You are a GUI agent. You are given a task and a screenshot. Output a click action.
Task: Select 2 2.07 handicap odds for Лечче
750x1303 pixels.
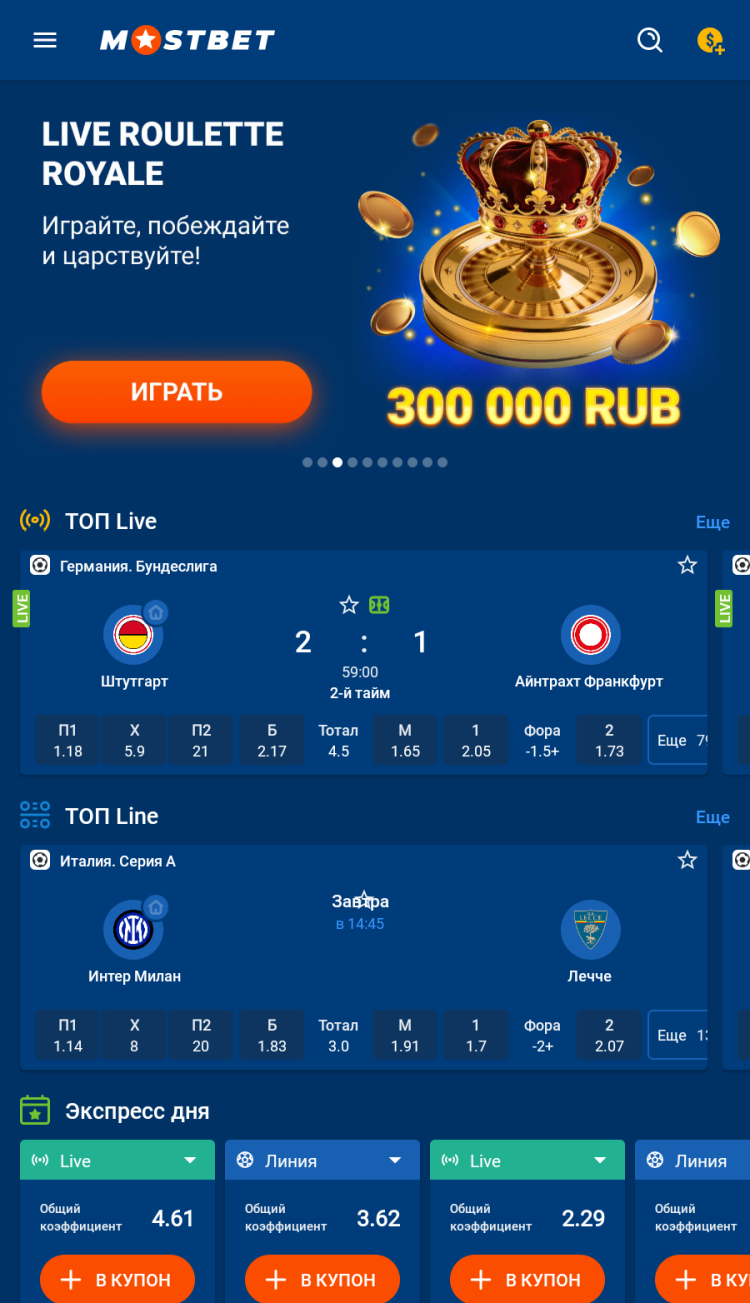tap(609, 1036)
